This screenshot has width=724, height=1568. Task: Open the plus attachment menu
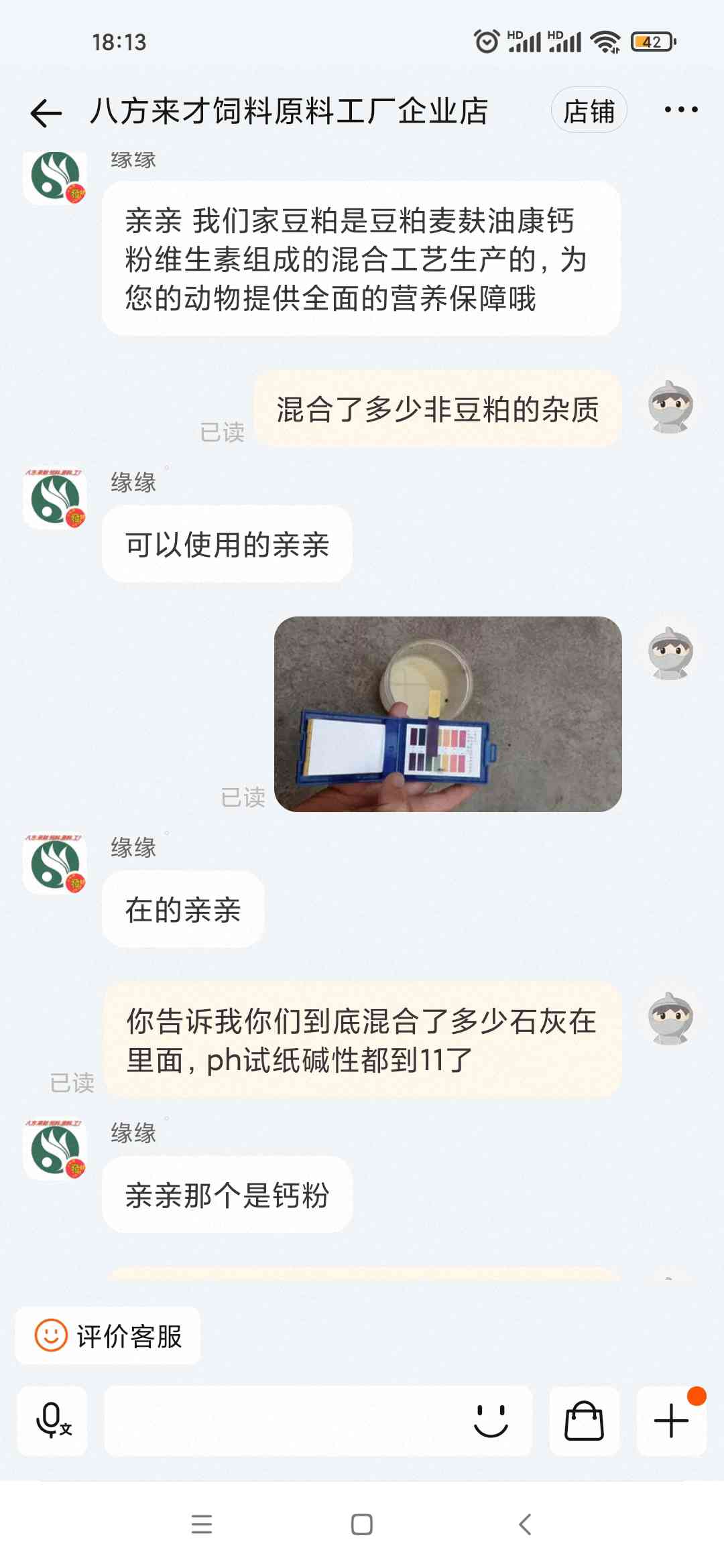[671, 1421]
